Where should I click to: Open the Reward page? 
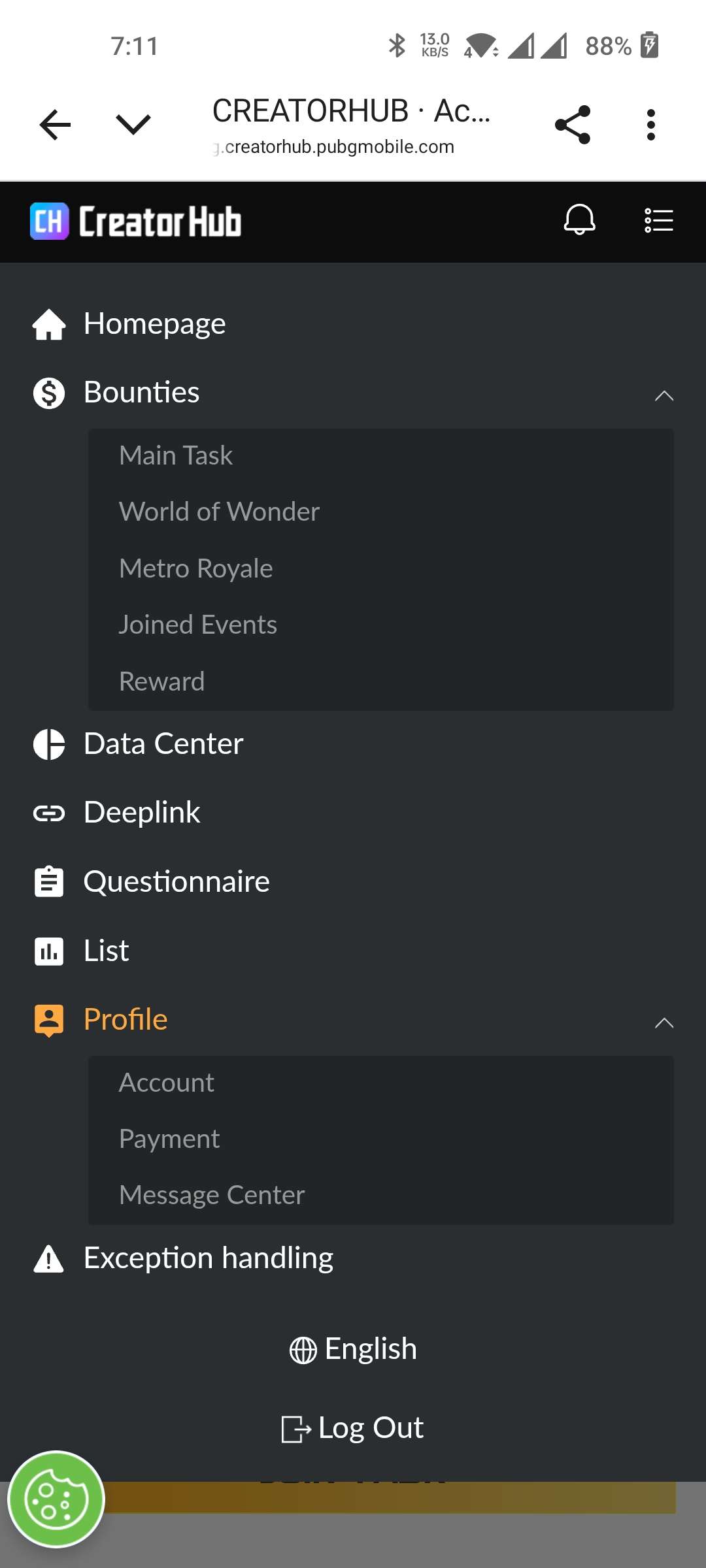pos(161,681)
